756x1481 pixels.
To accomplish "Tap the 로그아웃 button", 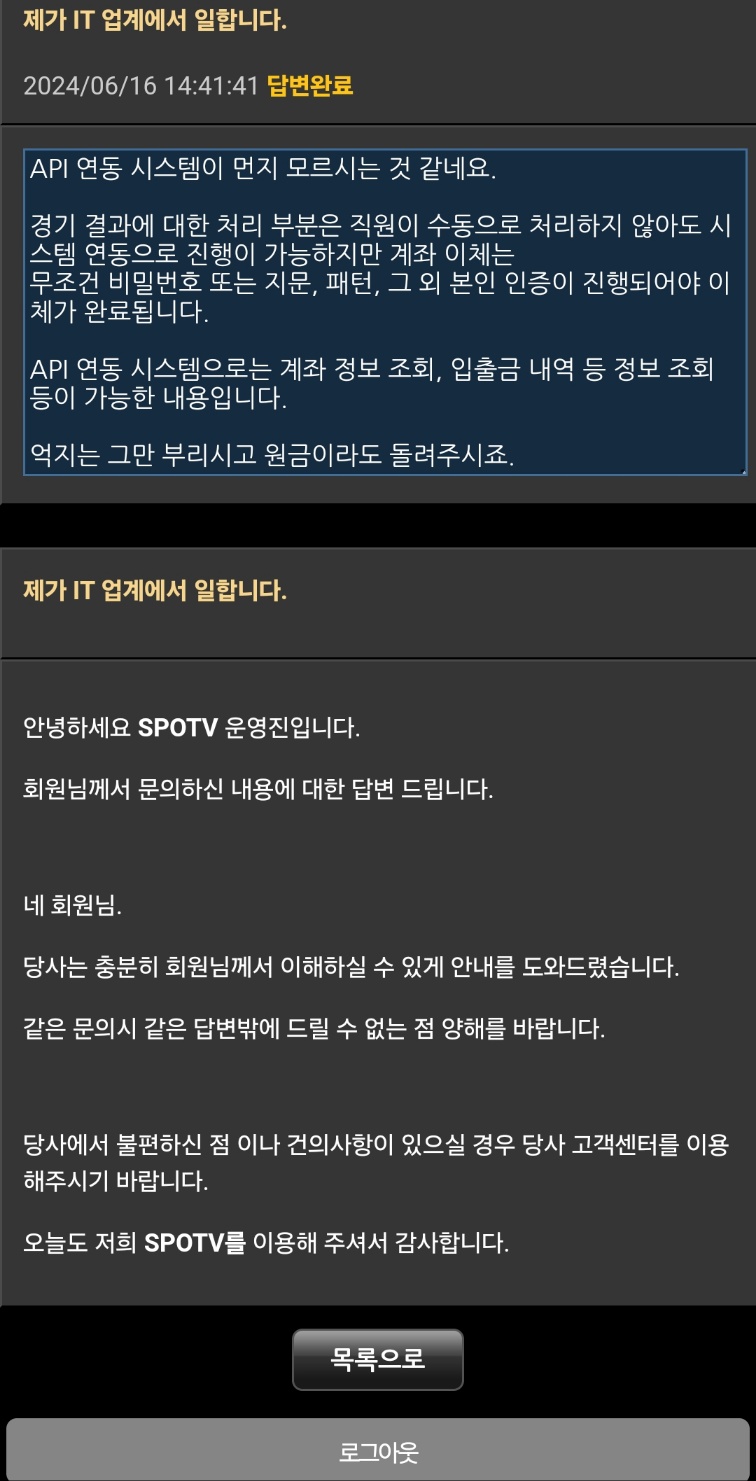I will 377,1451.
